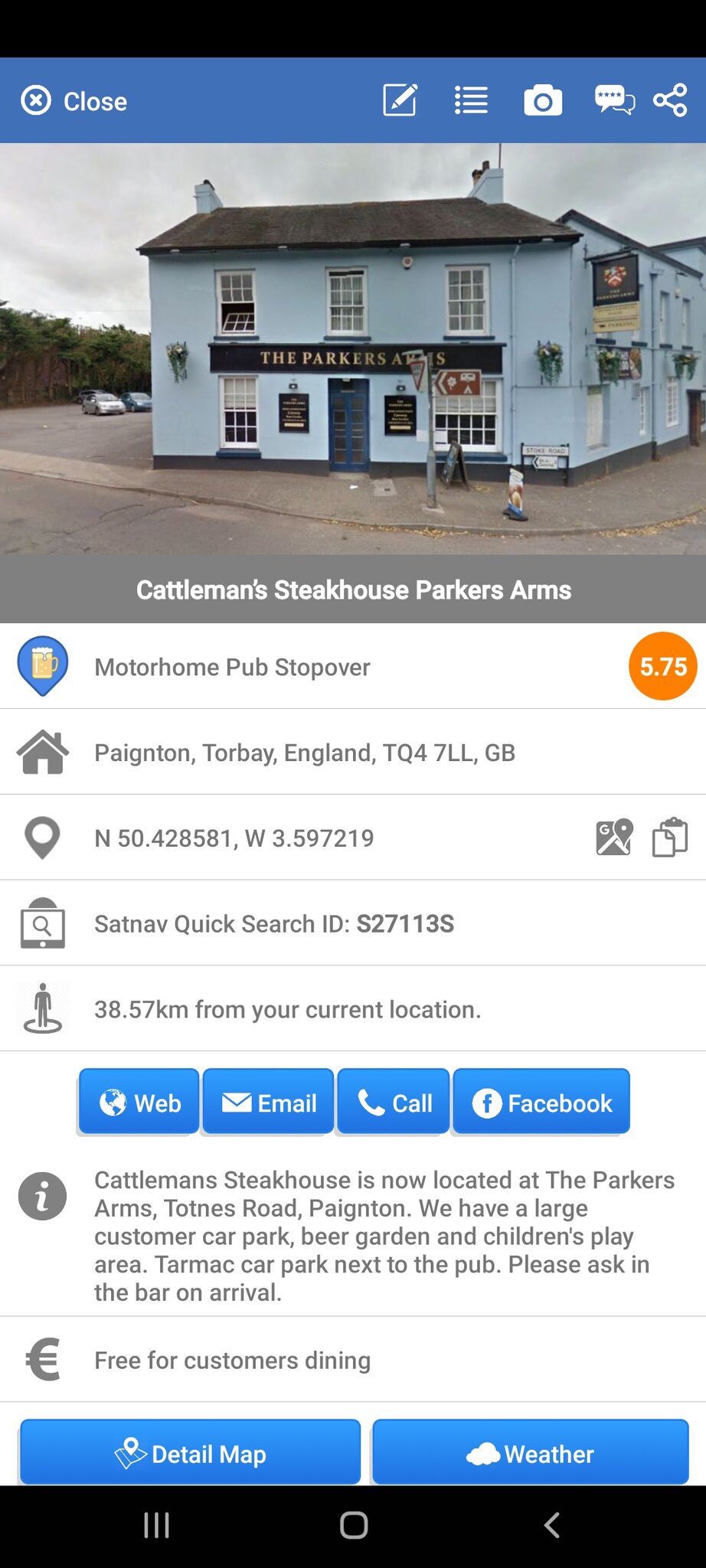The image size is (706, 1568).
Task: Visit the pub's website
Action: point(139,1102)
